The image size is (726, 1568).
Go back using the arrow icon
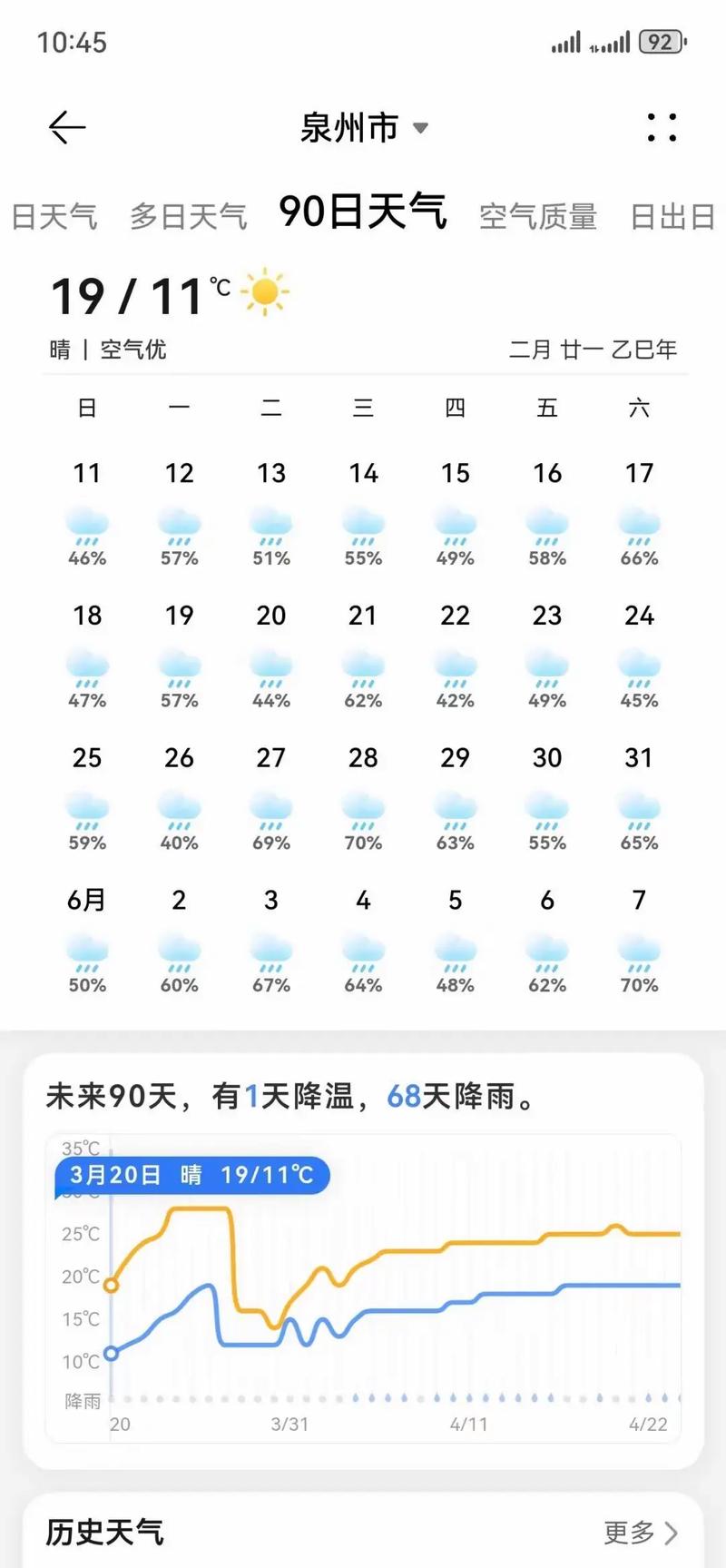67,127
